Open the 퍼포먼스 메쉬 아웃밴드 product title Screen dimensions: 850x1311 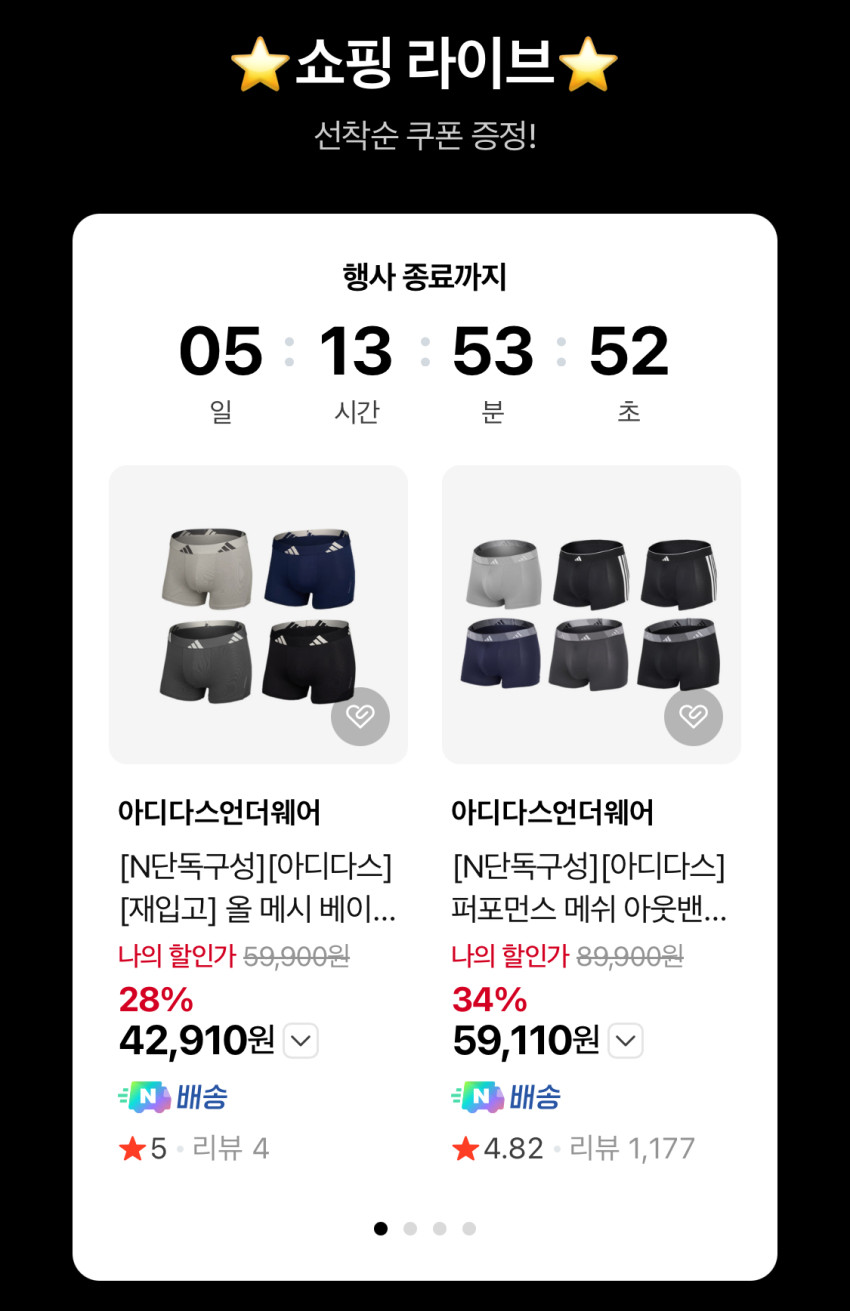[x=590, y=887]
